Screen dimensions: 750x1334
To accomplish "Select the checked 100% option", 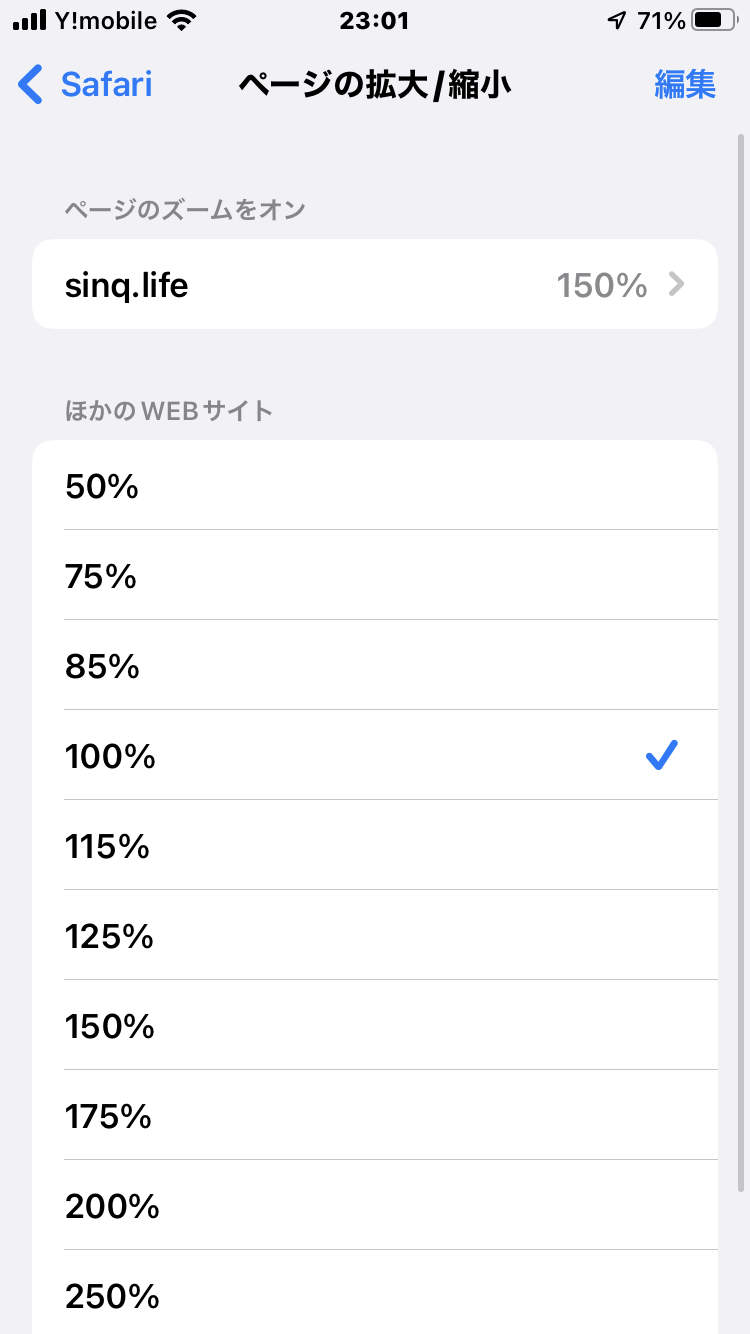I will click(375, 755).
